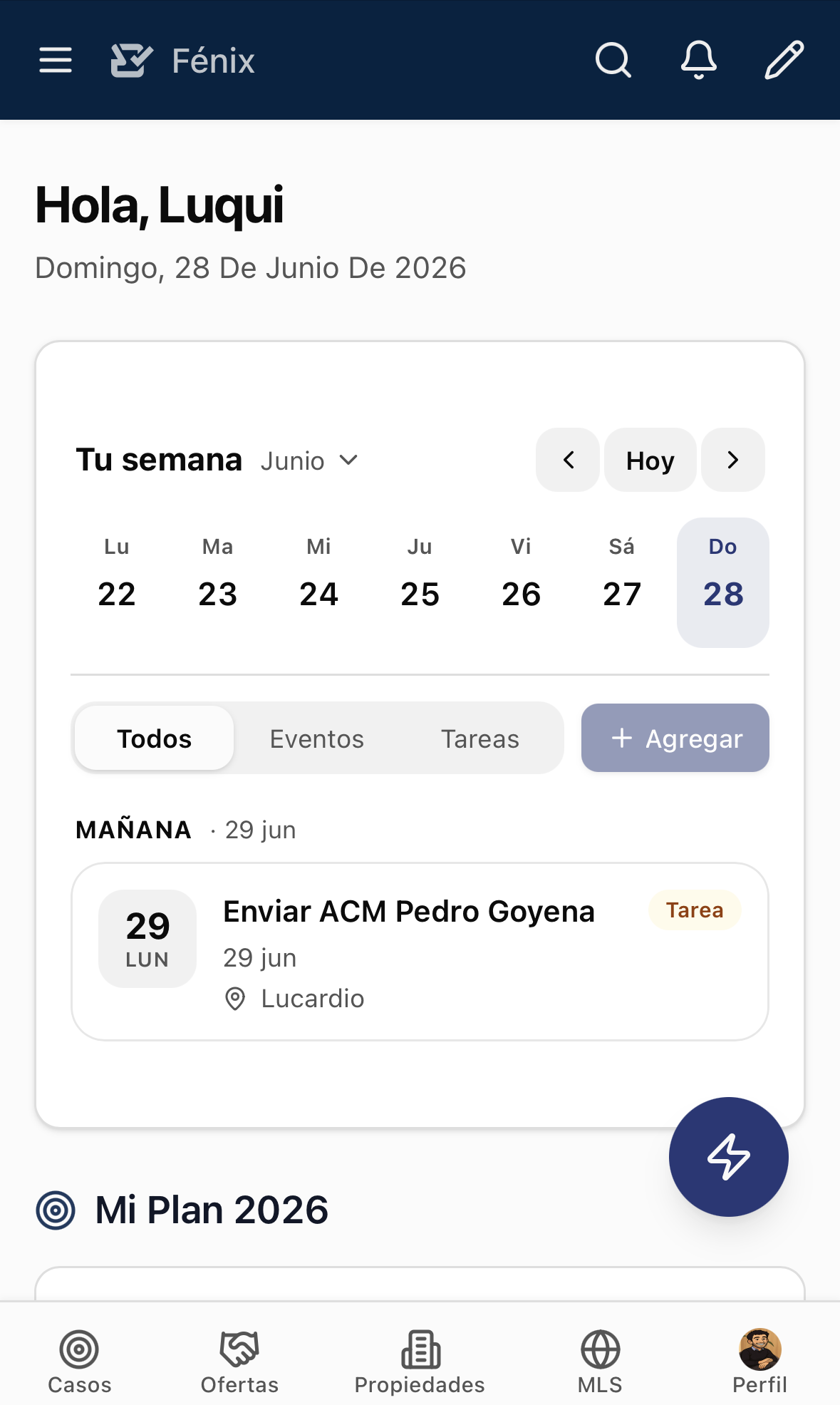840x1405 pixels.
Task: Open the search icon in top bar
Action: pyautogui.click(x=613, y=60)
